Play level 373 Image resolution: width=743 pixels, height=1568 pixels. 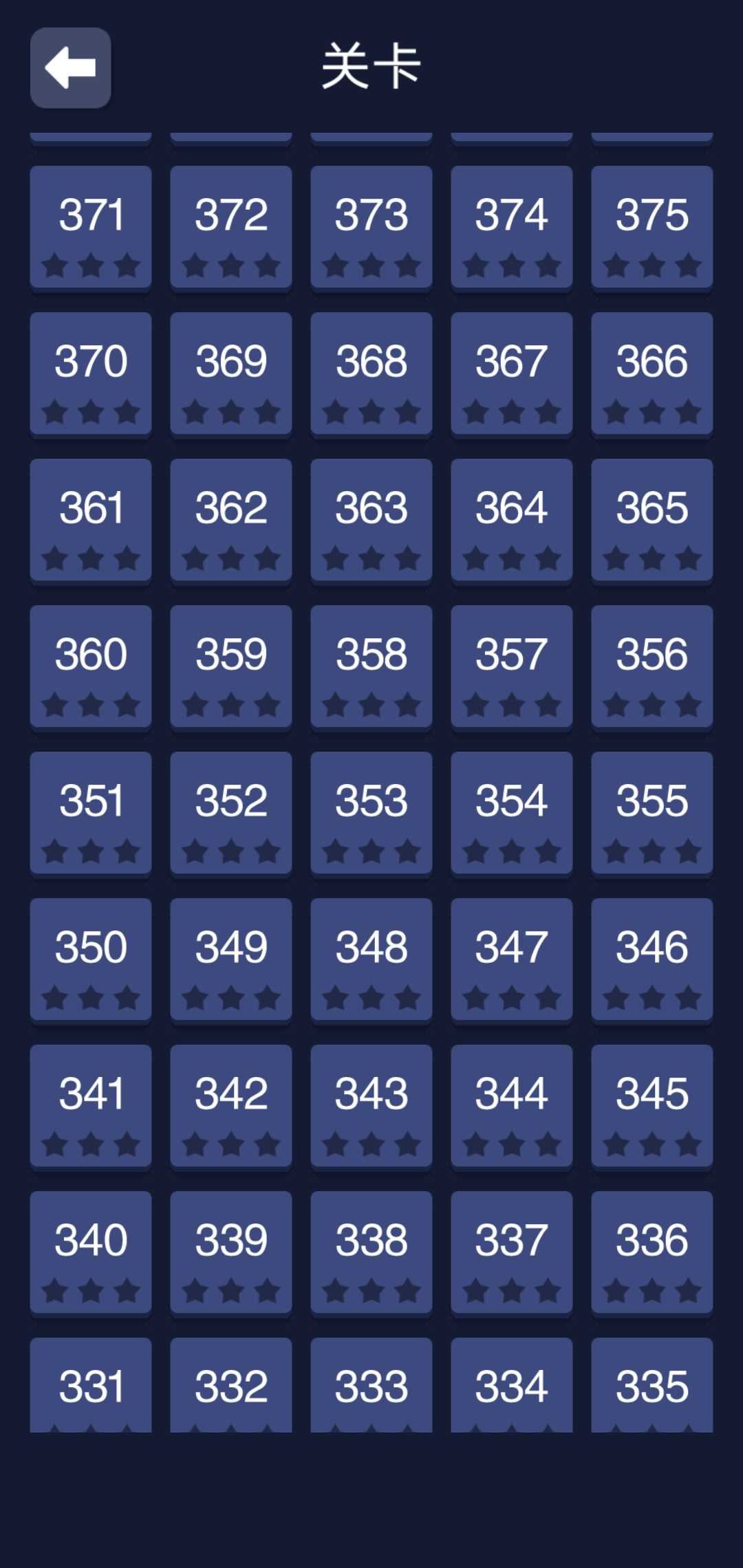[x=371, y=227]
